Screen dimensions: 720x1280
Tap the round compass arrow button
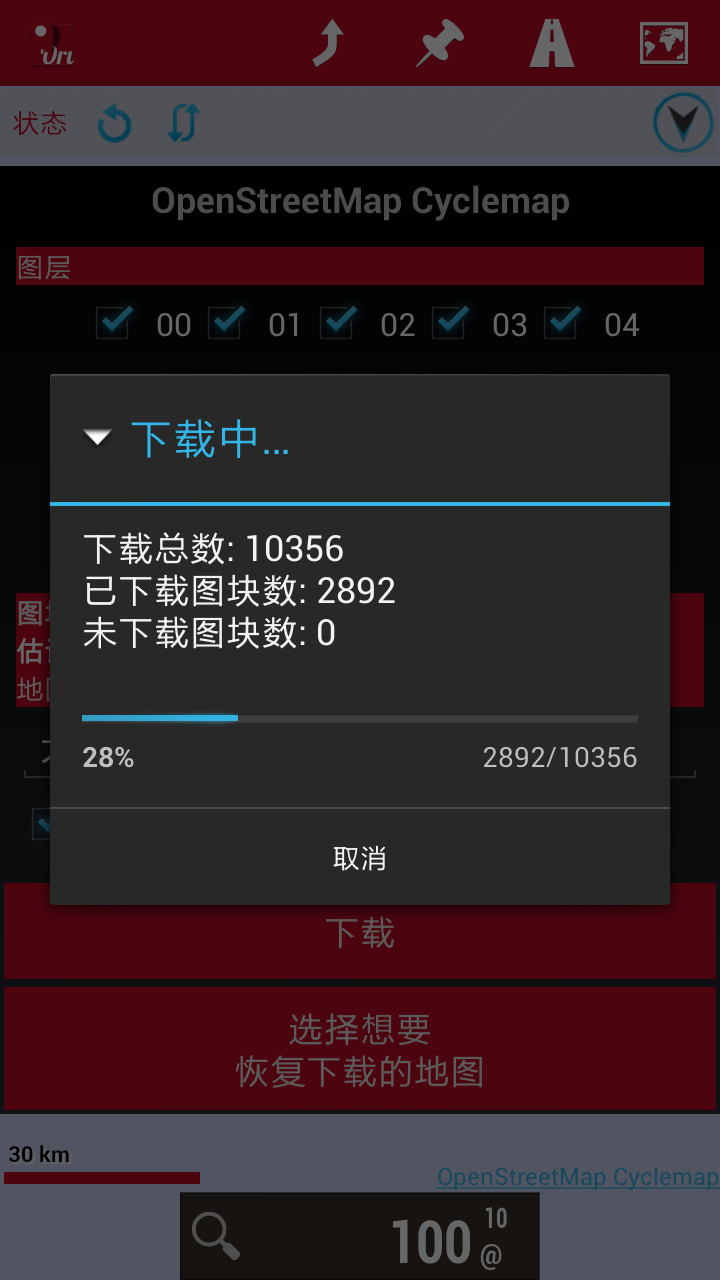click(x=682, y=124)
